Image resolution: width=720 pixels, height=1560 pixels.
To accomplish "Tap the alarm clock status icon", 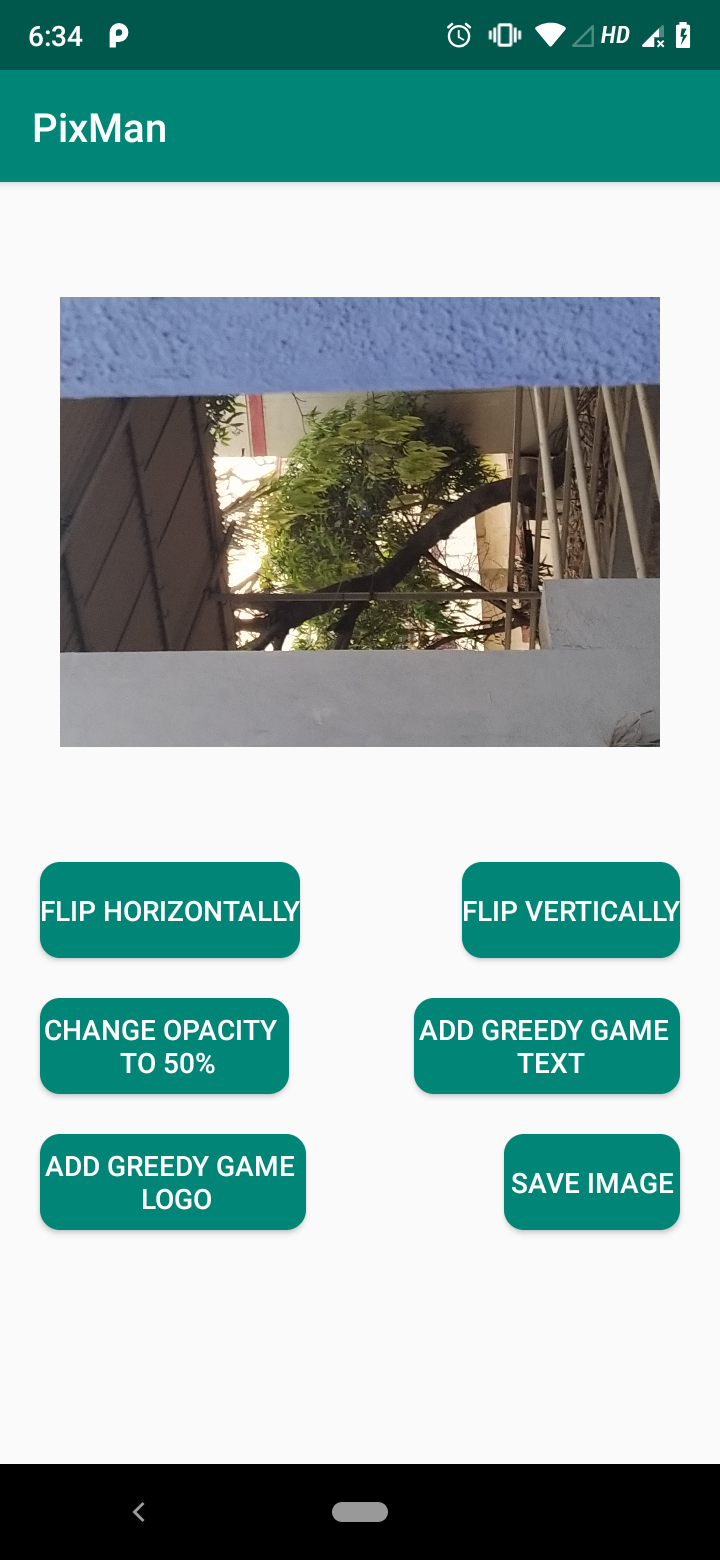I will tap(458, 34).
